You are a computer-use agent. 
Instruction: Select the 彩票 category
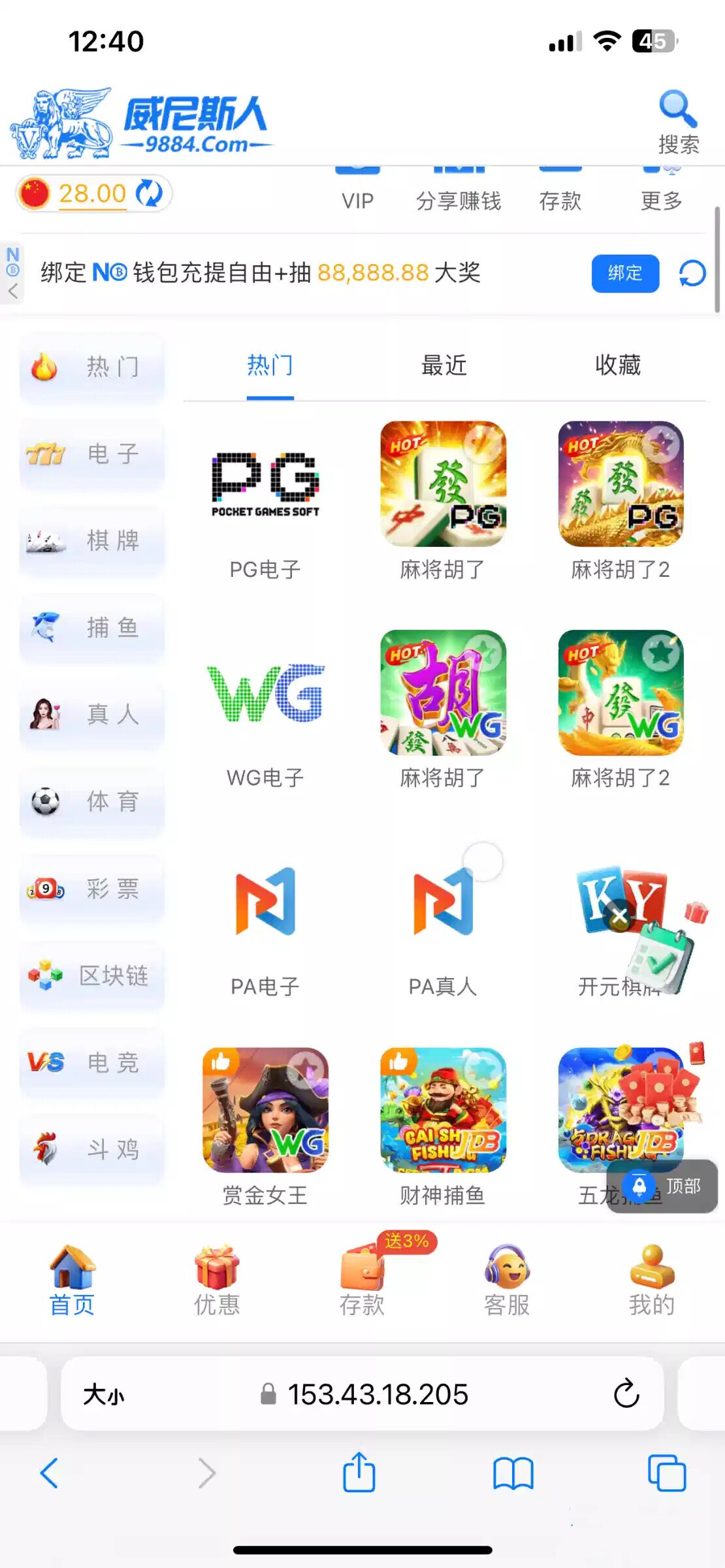92,889
